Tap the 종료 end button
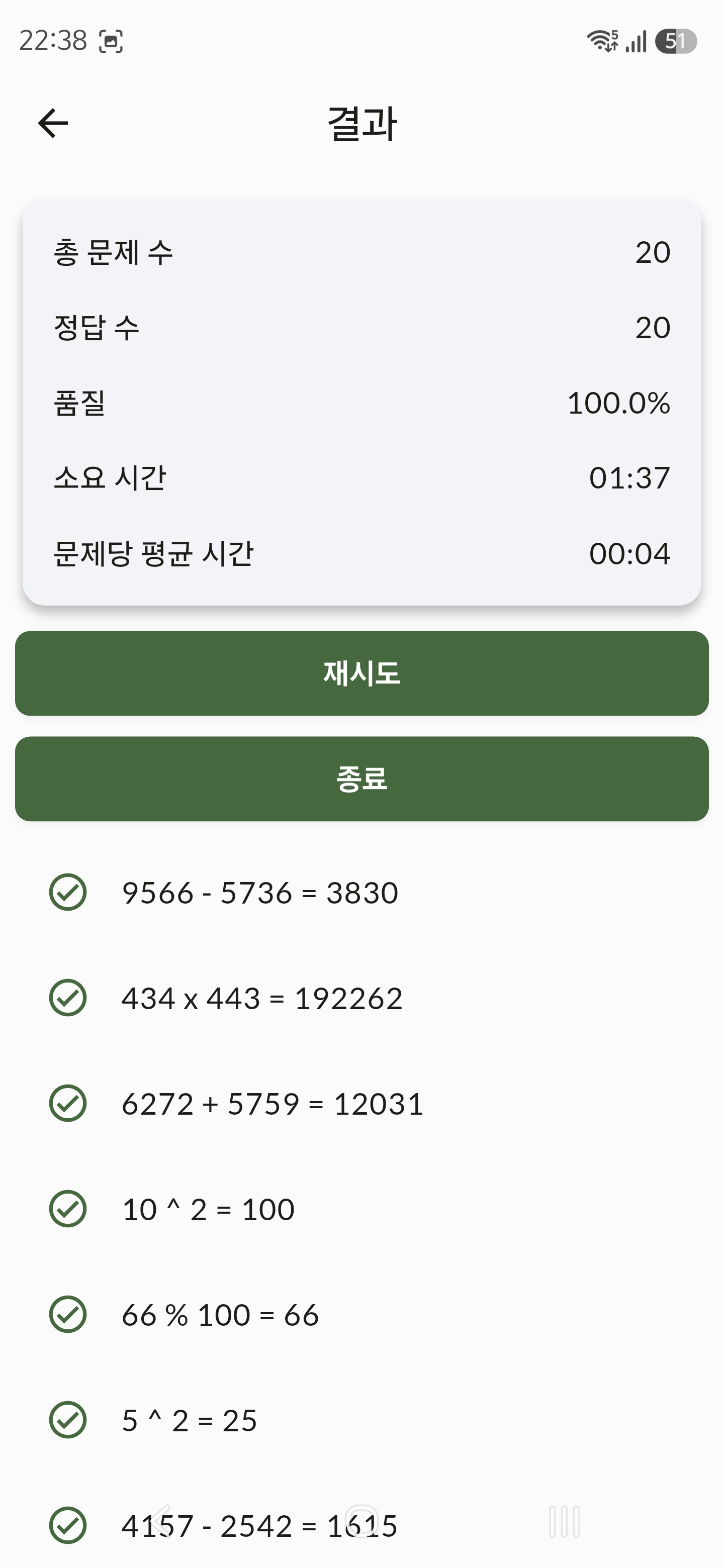 click(361, 779)
